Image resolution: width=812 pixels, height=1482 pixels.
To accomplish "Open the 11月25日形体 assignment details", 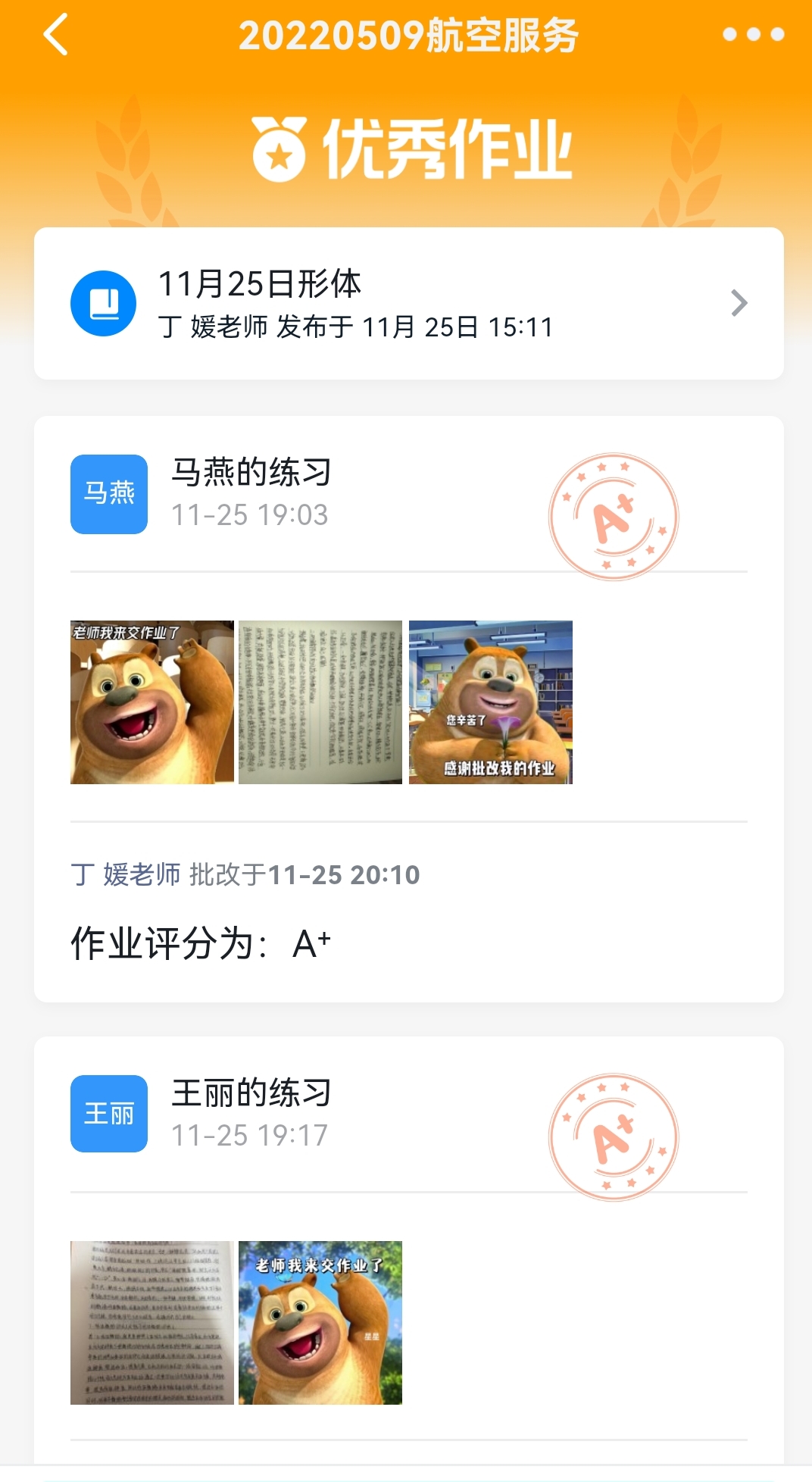I will pos(409,304).
